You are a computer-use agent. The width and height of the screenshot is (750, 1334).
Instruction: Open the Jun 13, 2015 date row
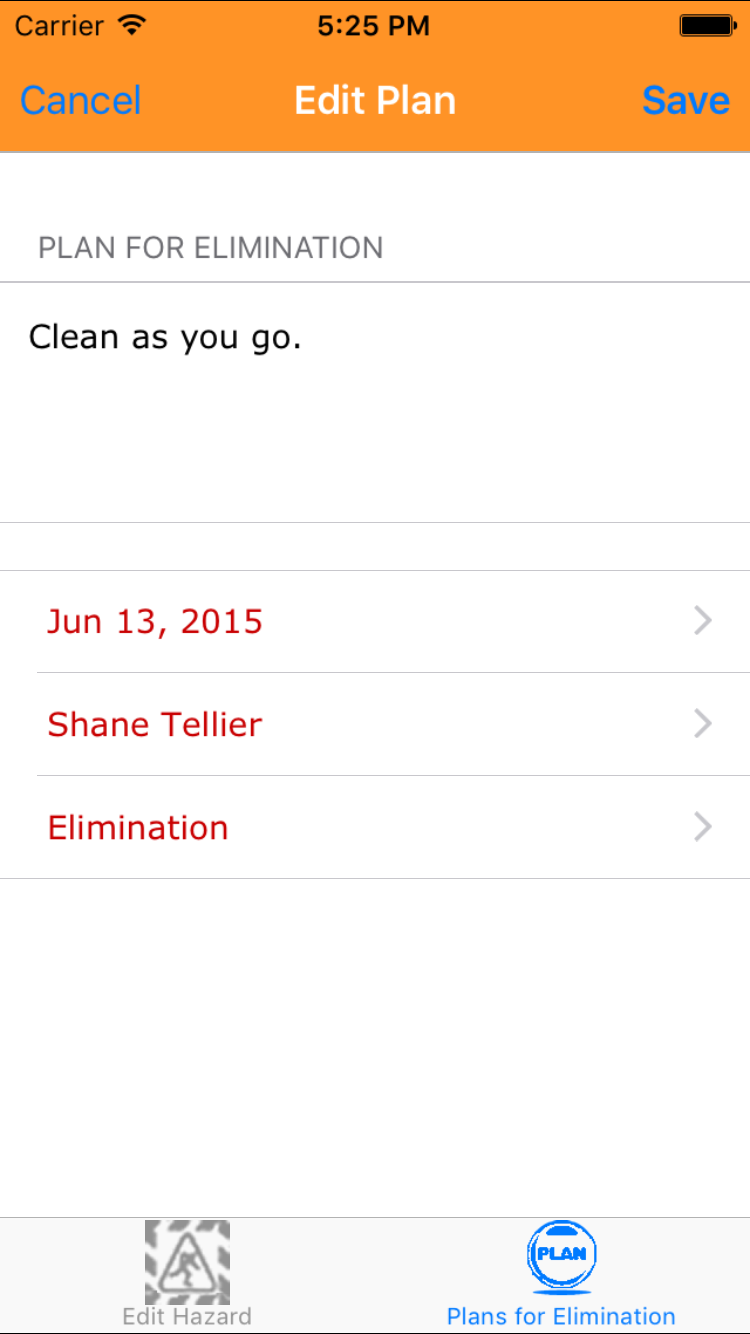[x=375, y=622]
